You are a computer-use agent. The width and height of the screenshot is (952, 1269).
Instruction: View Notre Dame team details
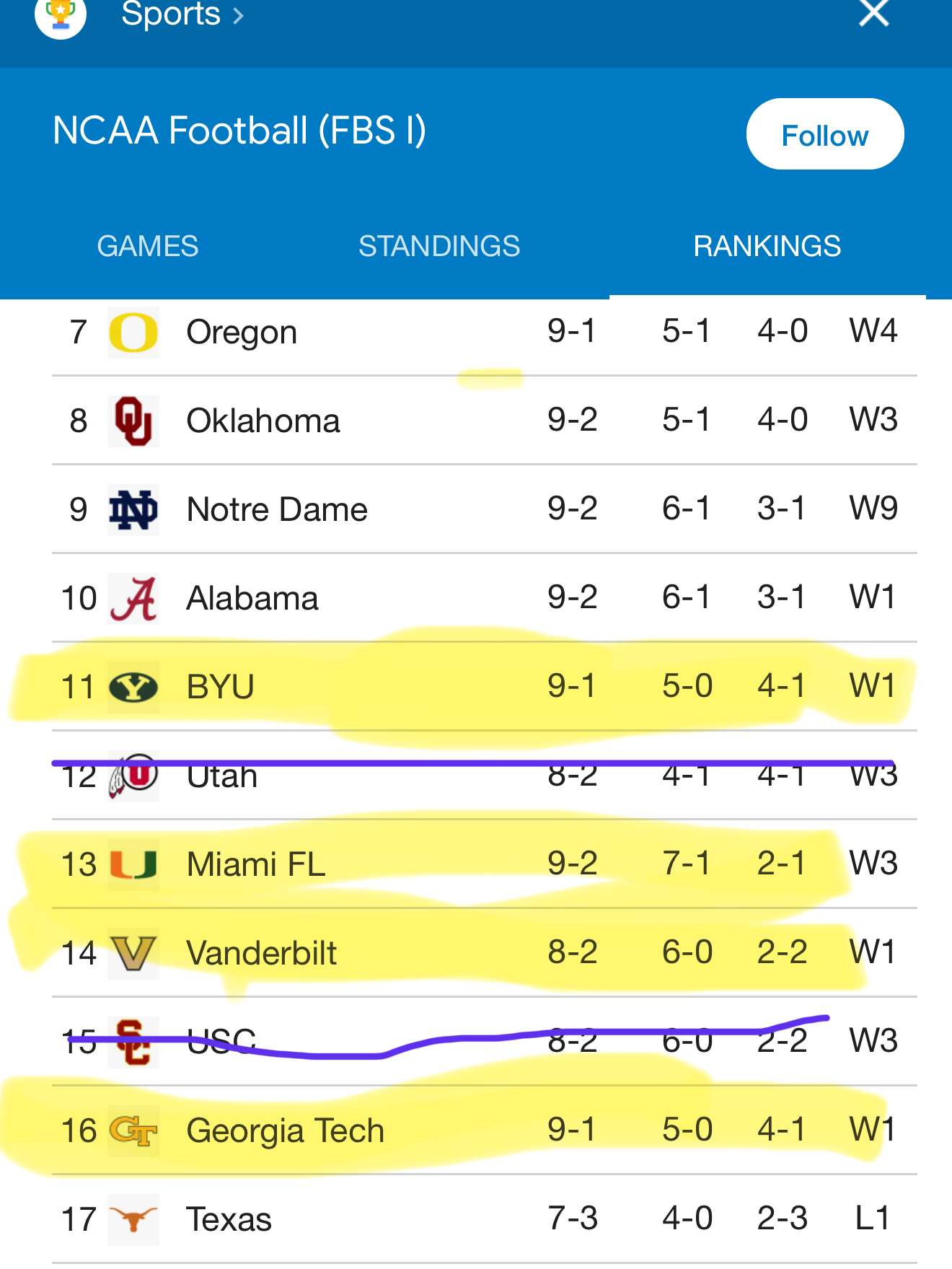pyautogui.click(x=277, y=510)
